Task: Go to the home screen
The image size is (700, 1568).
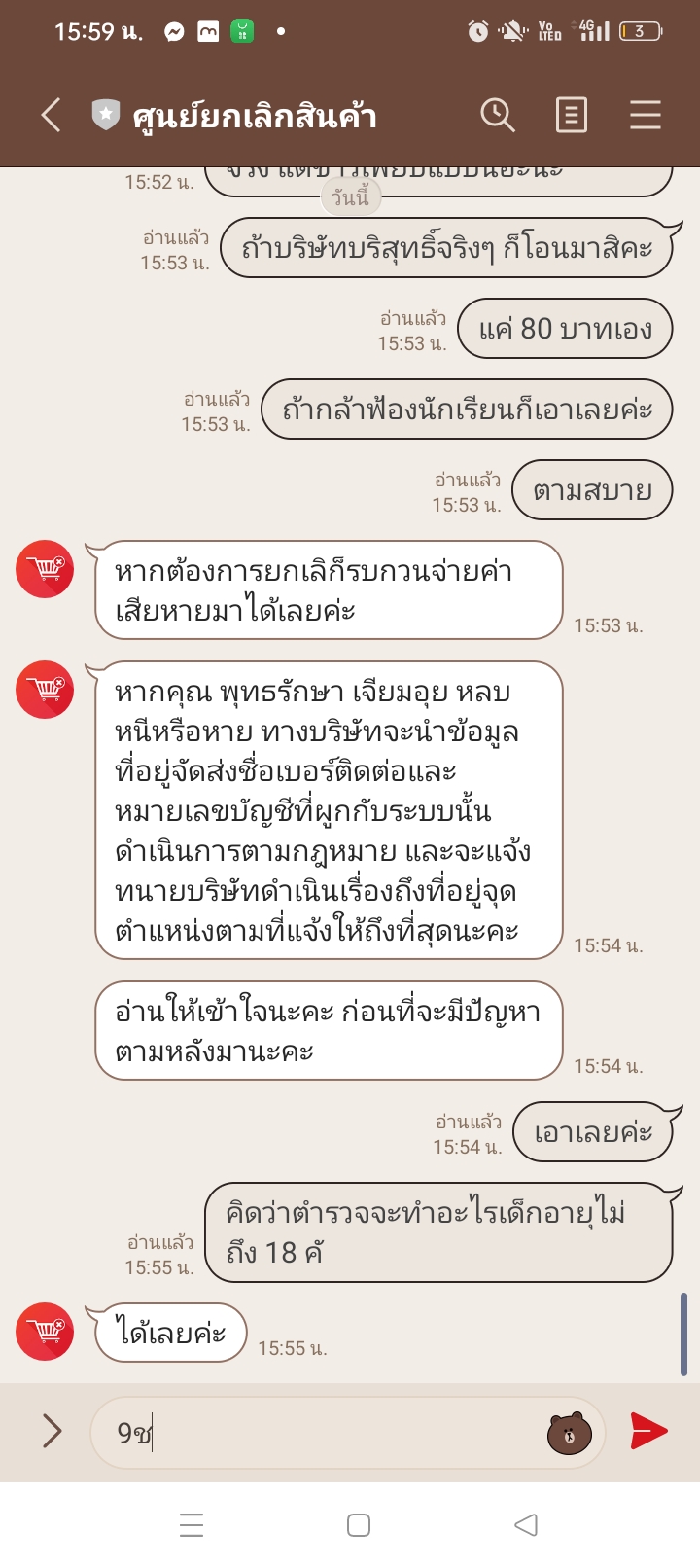Action: tap(359, 1525)
